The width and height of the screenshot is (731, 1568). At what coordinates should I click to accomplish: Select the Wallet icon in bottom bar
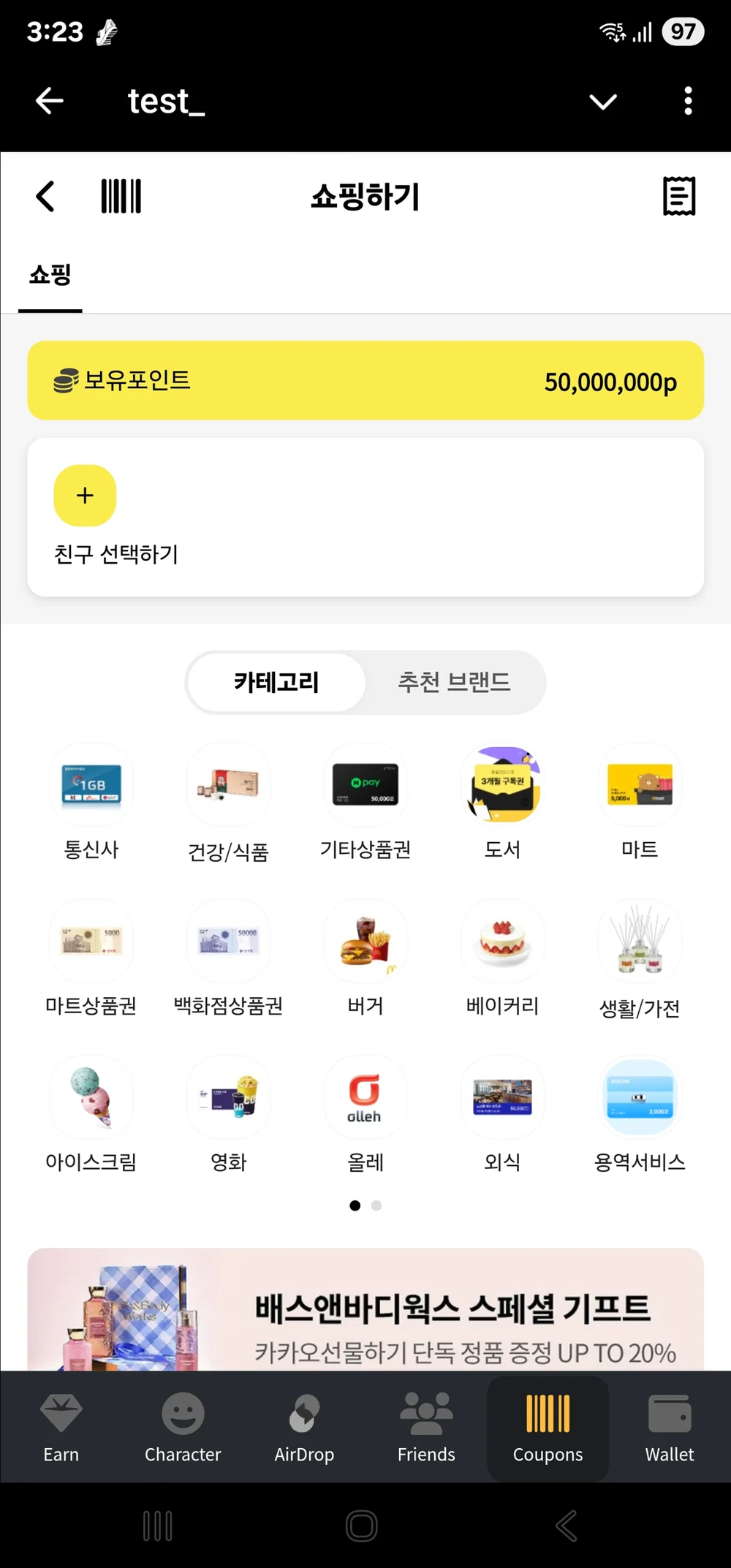pyautogui.click(x=669, y=1427)
